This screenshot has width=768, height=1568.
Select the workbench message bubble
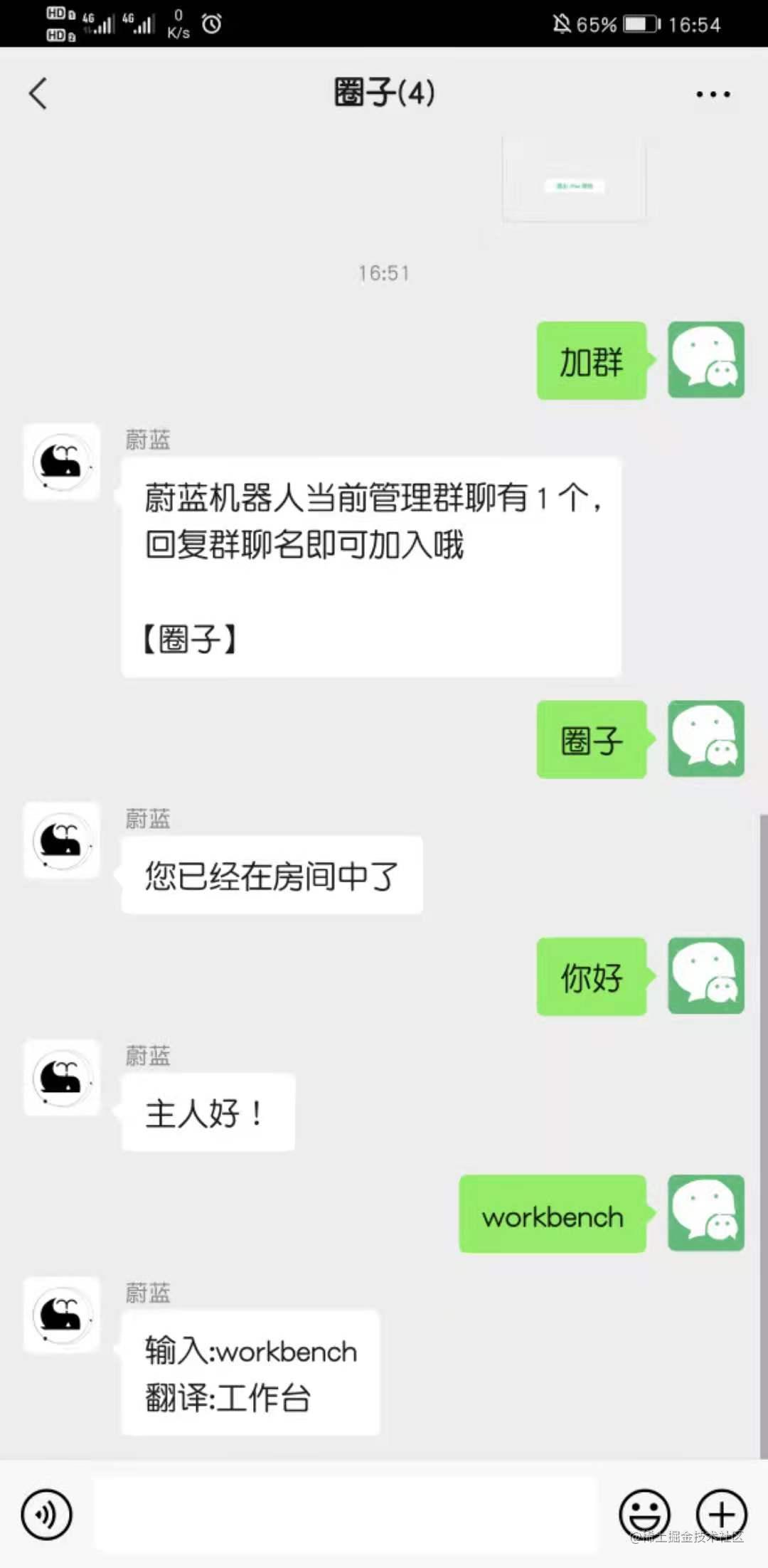click(x=552, y=1214)
